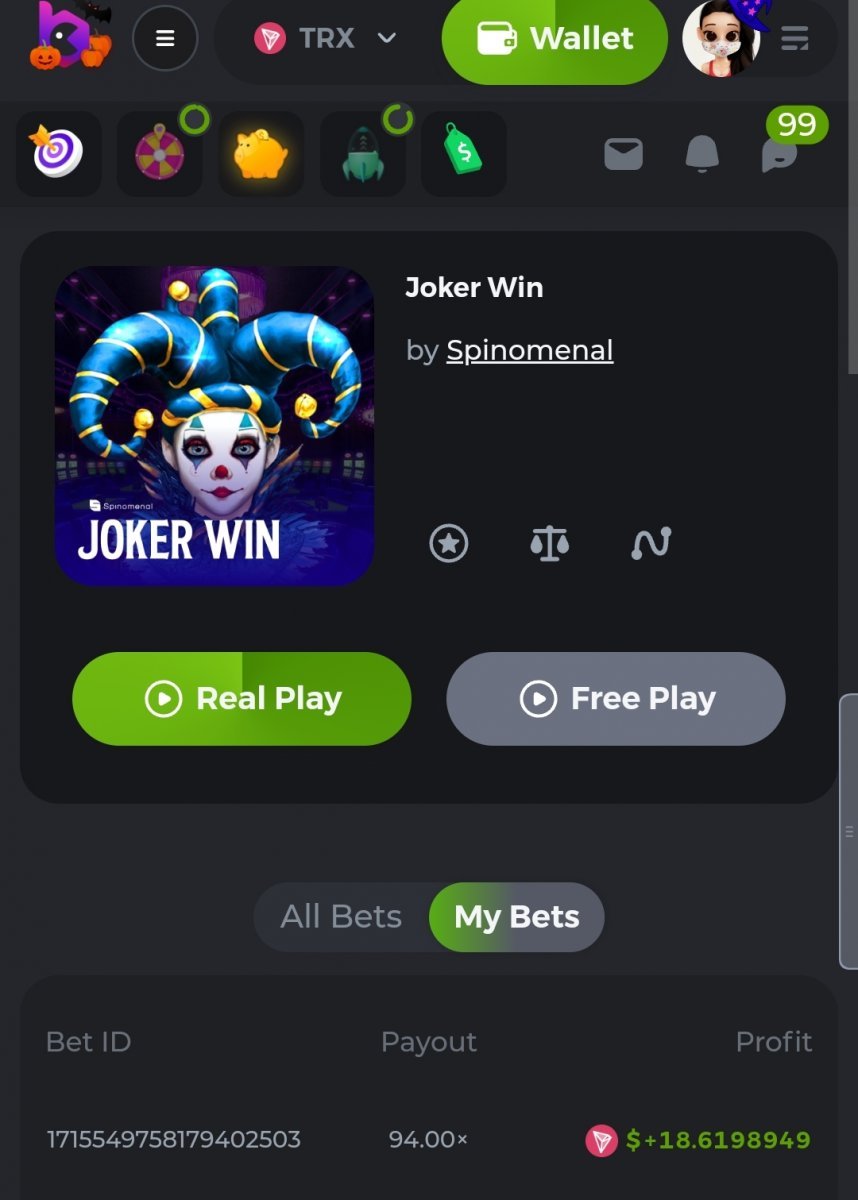Open the mail inbox
858x1200 pixels.
point(623,153)
